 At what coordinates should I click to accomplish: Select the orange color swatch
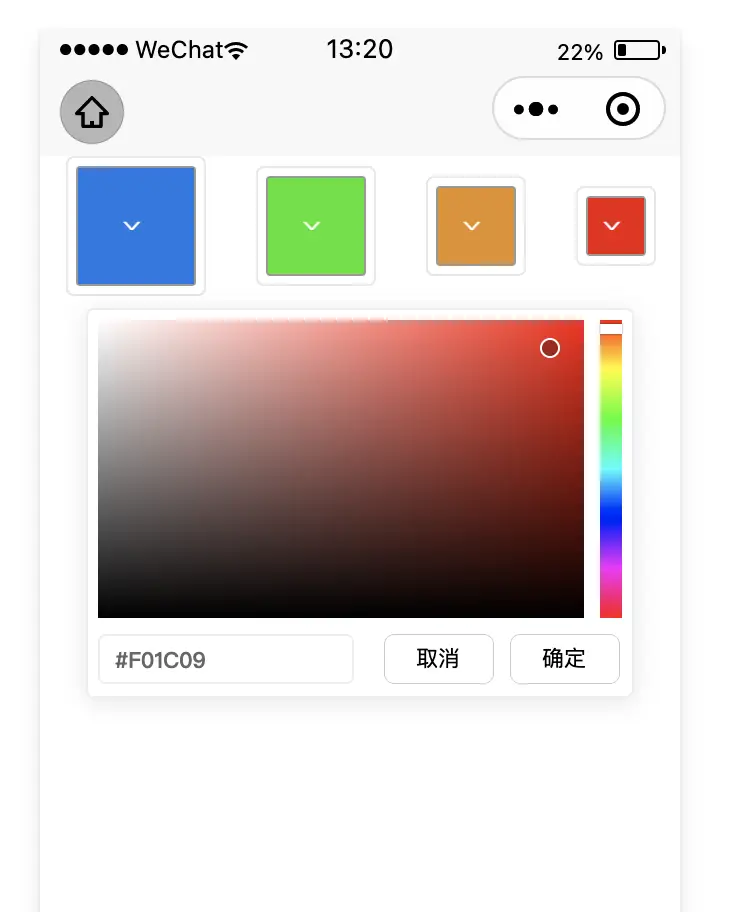pyautogui.click(x=476, y=226)
